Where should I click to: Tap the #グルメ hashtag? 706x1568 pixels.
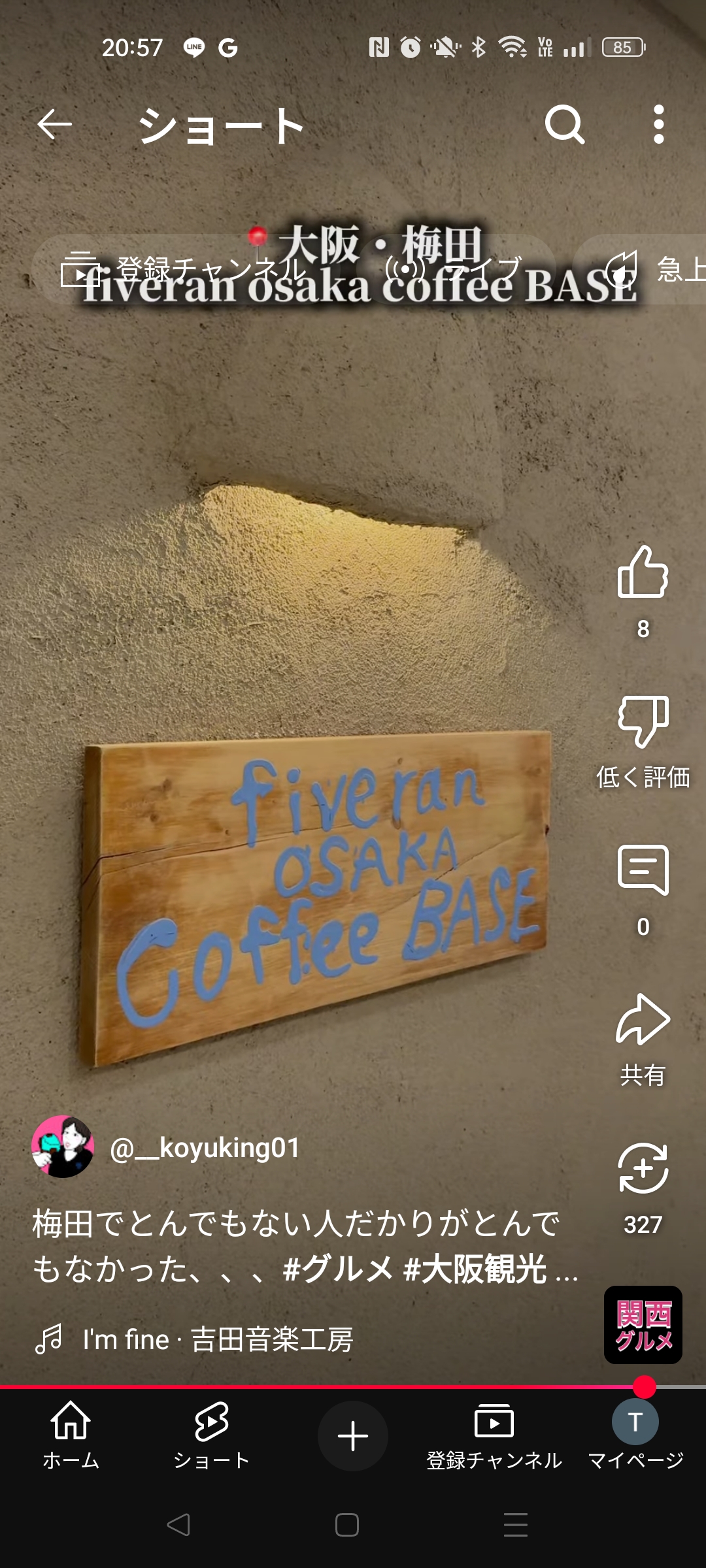point(338,1269)
